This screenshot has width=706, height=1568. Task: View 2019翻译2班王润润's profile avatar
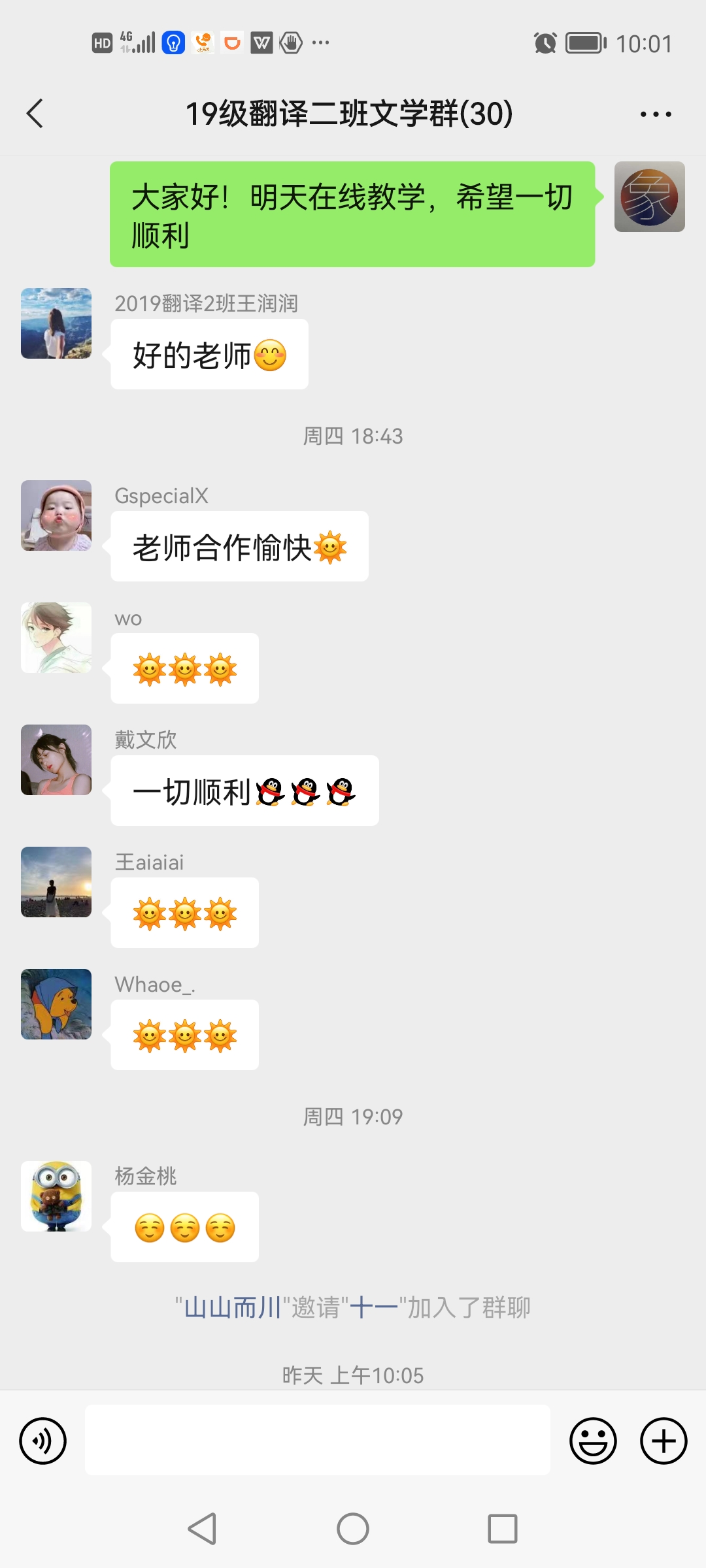[x=56, y=323]
